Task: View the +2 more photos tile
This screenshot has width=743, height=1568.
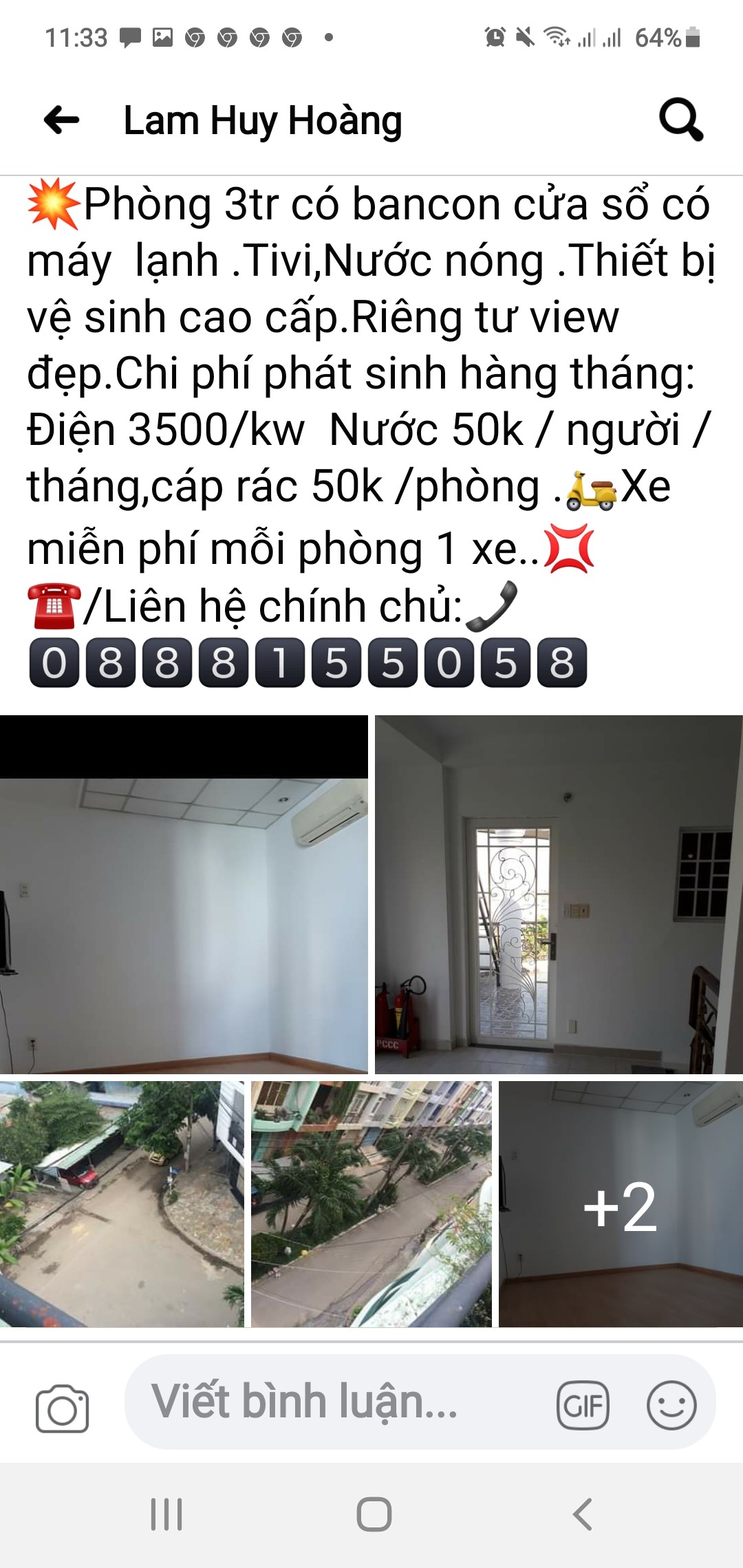Action: (620, 1204)
